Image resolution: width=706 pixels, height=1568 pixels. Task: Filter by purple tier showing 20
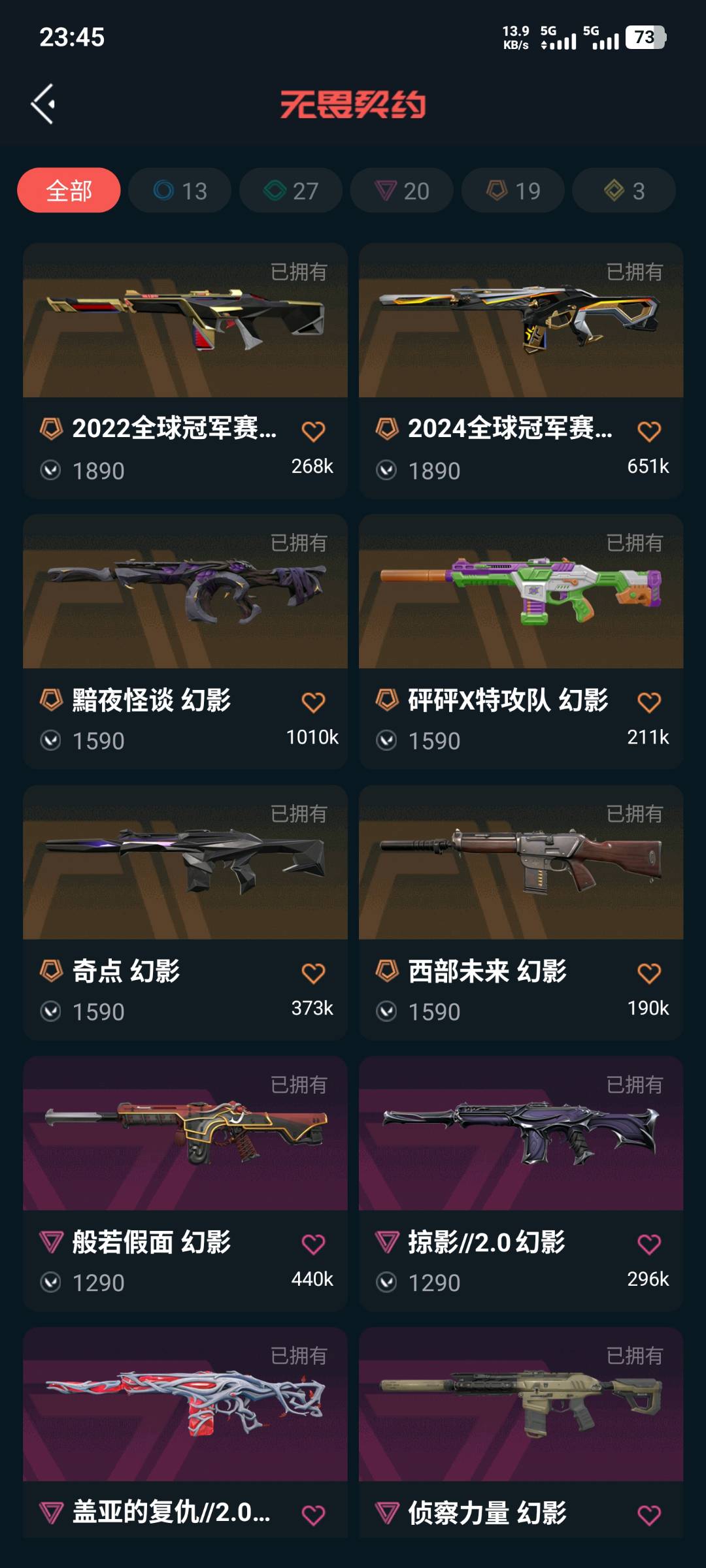(x=401, y=191)
